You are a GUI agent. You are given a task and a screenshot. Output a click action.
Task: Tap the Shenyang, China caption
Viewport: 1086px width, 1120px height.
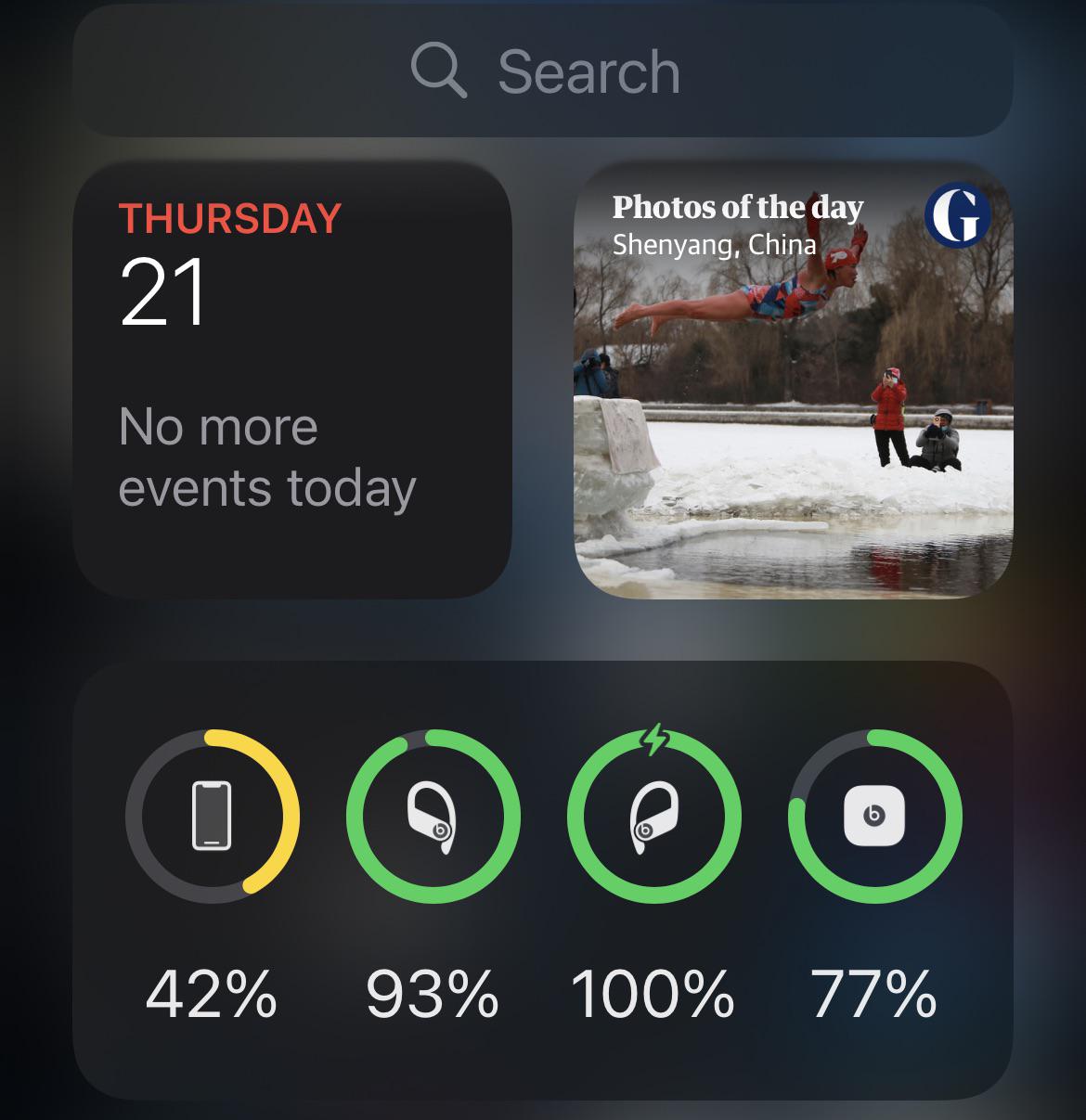715,246
